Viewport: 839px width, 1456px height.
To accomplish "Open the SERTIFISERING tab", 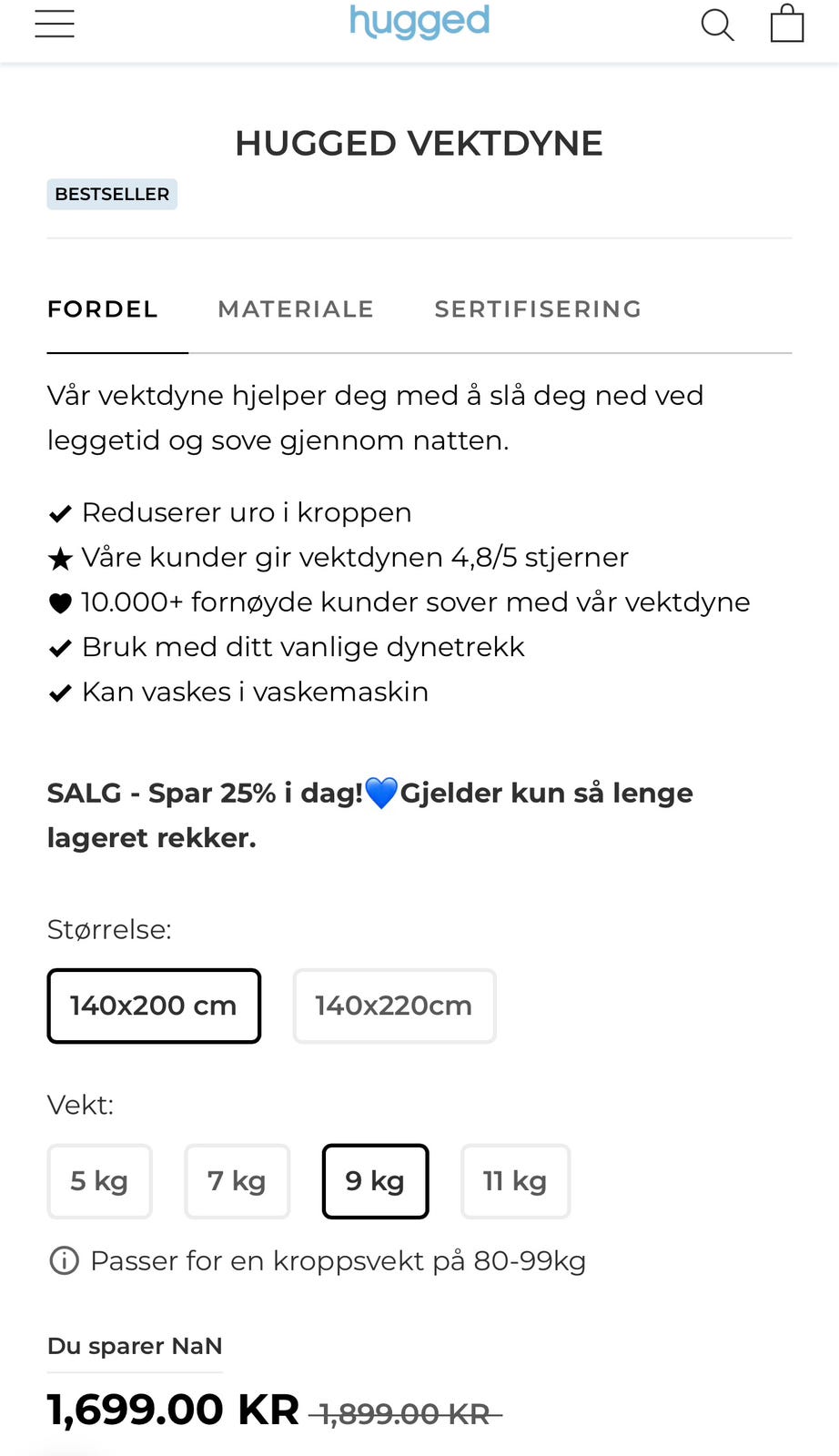I will tap(538, 309).
